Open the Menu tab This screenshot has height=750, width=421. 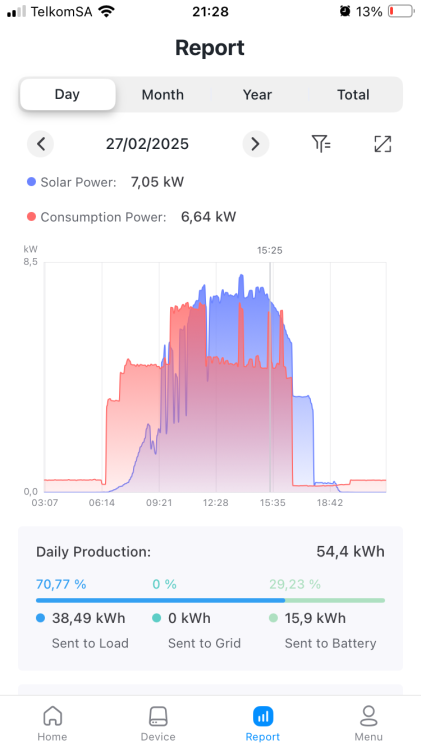tap(368, 723)
